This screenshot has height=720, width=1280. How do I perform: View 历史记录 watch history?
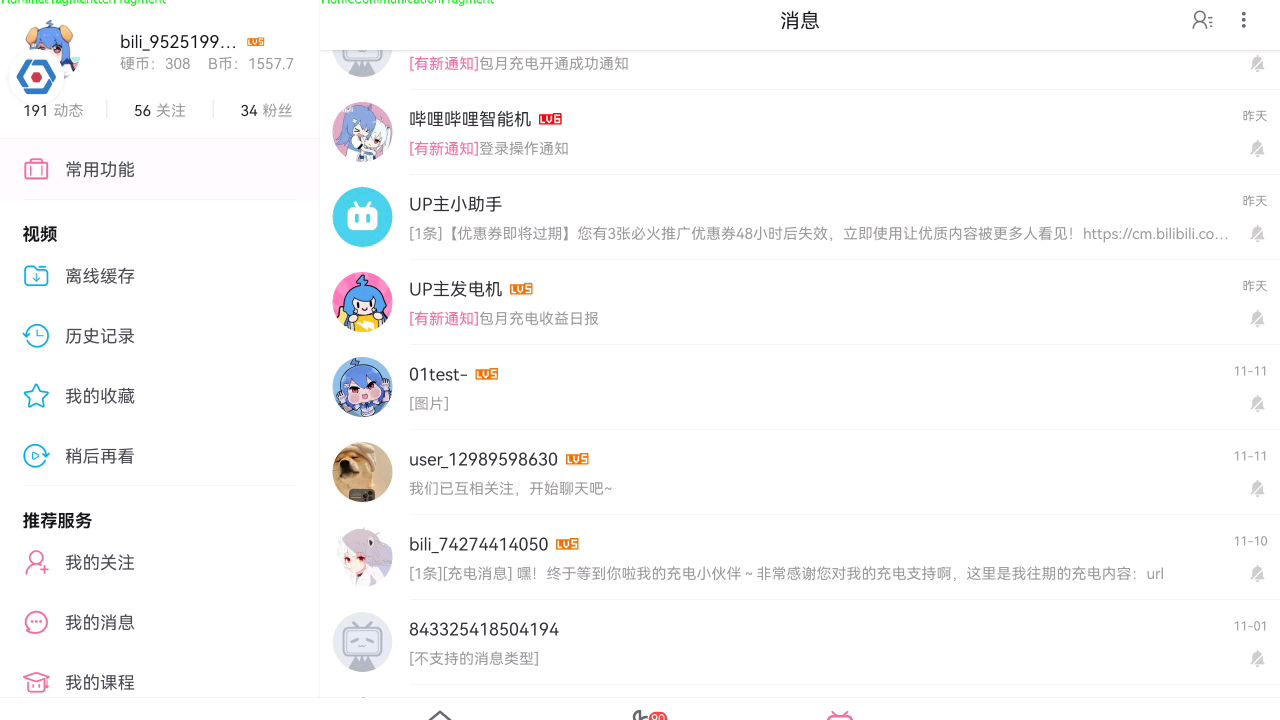pos(100,336)
